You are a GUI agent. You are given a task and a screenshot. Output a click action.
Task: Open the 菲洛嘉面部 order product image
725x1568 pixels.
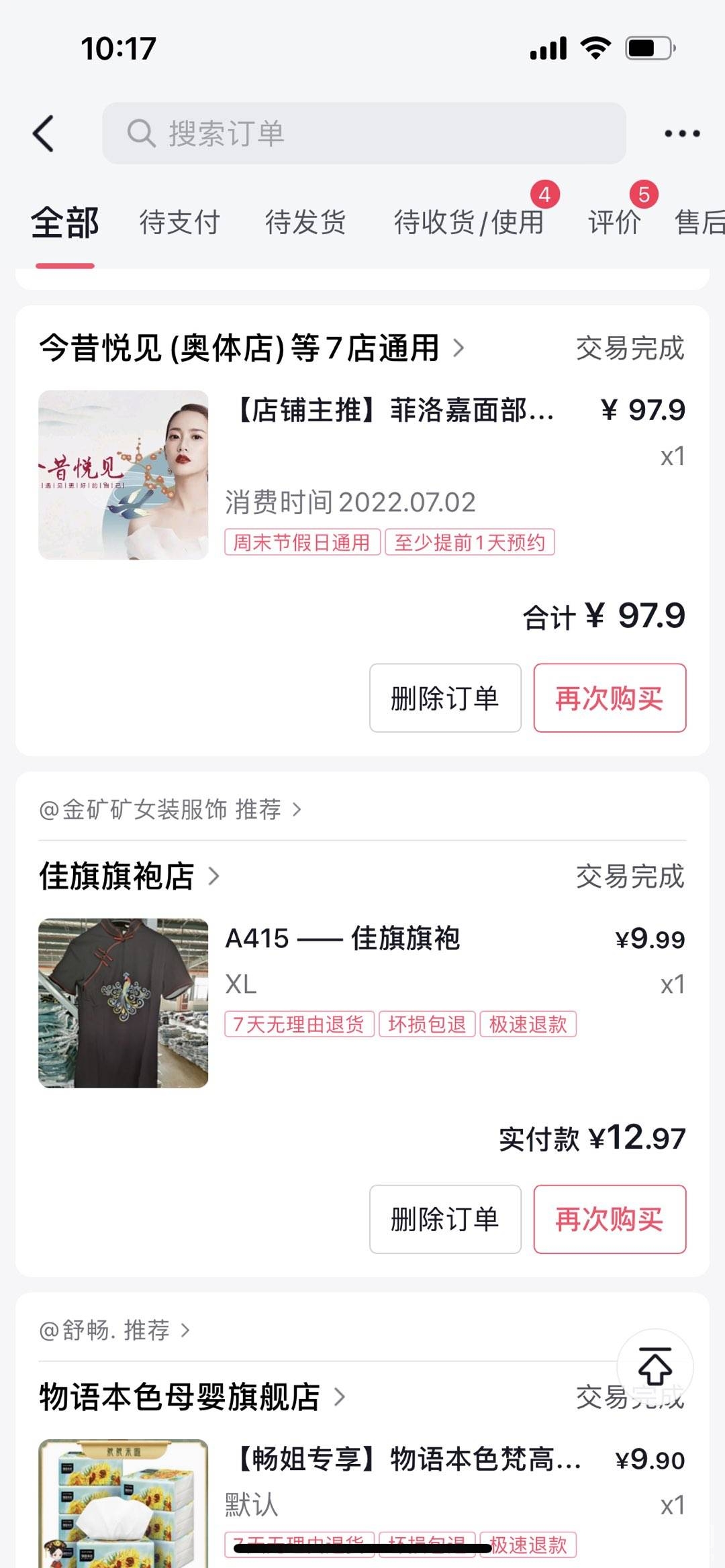coord(124,475)
